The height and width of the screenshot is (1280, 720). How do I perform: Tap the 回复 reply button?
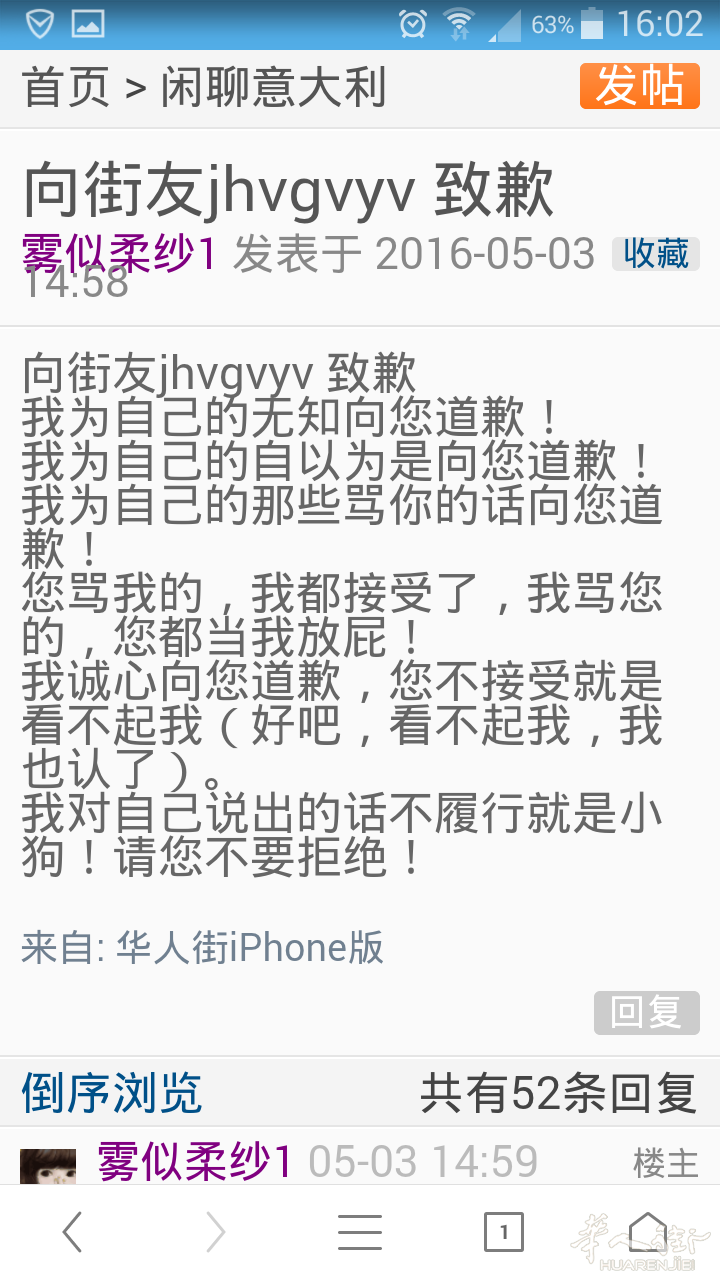[x=646, y=1013]
